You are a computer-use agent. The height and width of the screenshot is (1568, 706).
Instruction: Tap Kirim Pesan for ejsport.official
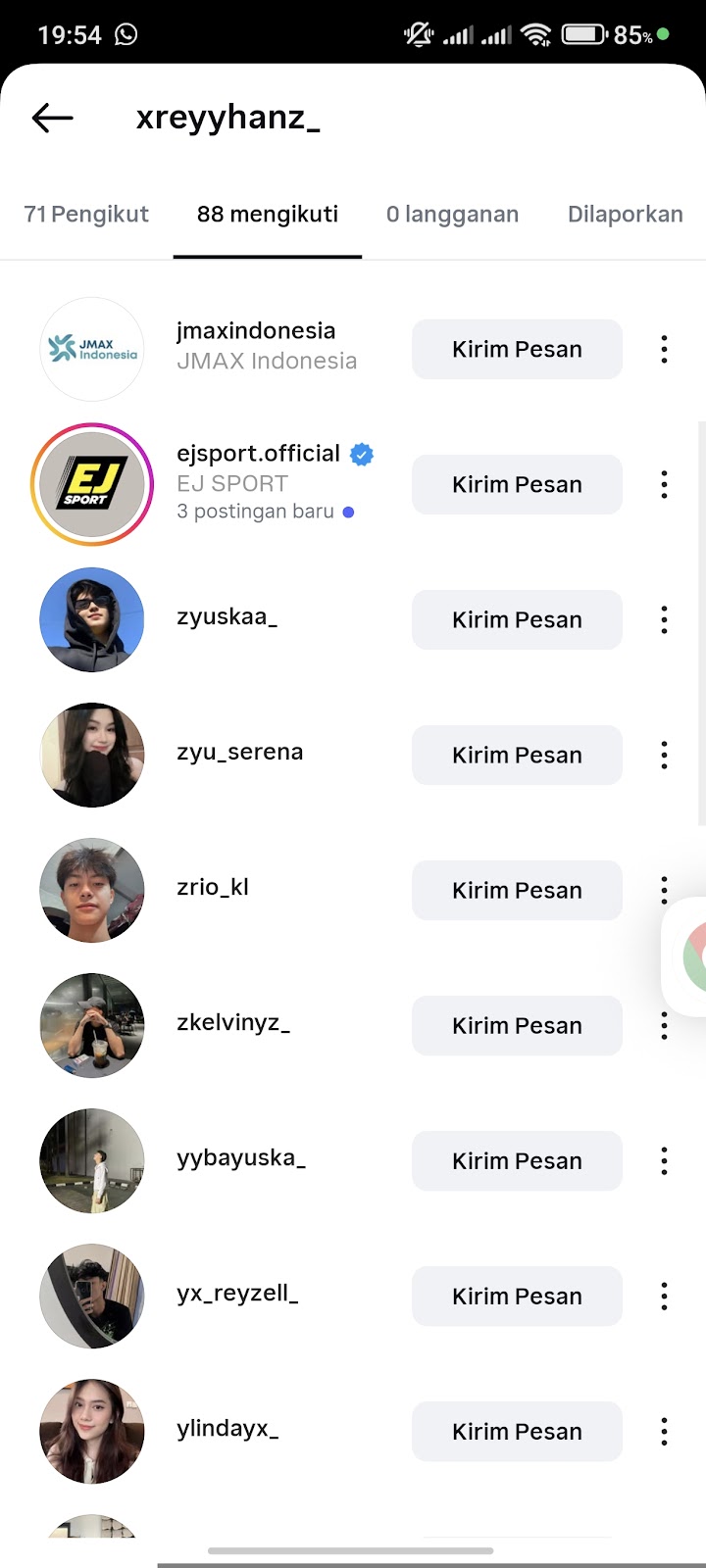517,484
